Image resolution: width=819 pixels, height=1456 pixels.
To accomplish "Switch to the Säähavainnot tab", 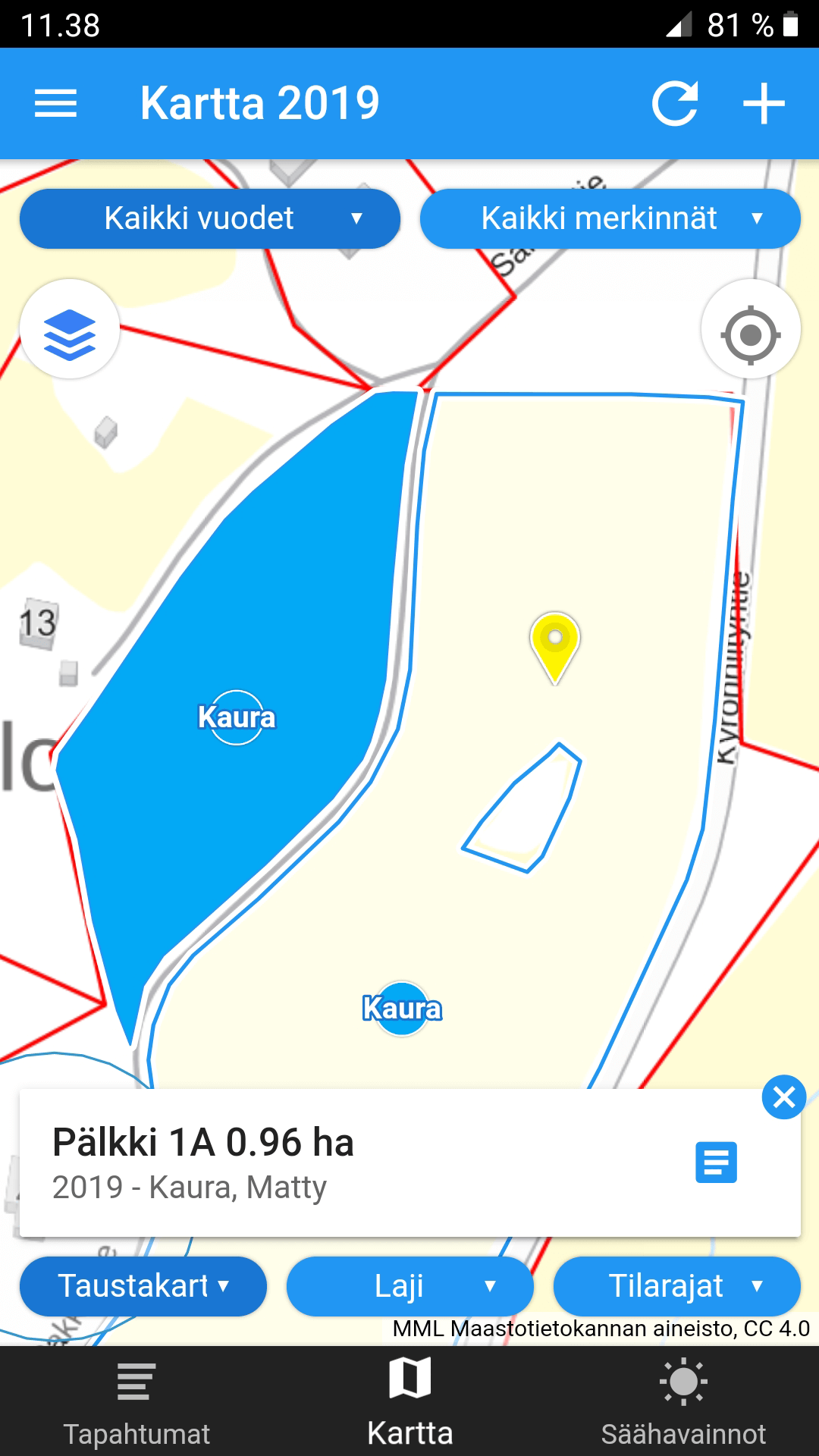I will (682, 1401).
